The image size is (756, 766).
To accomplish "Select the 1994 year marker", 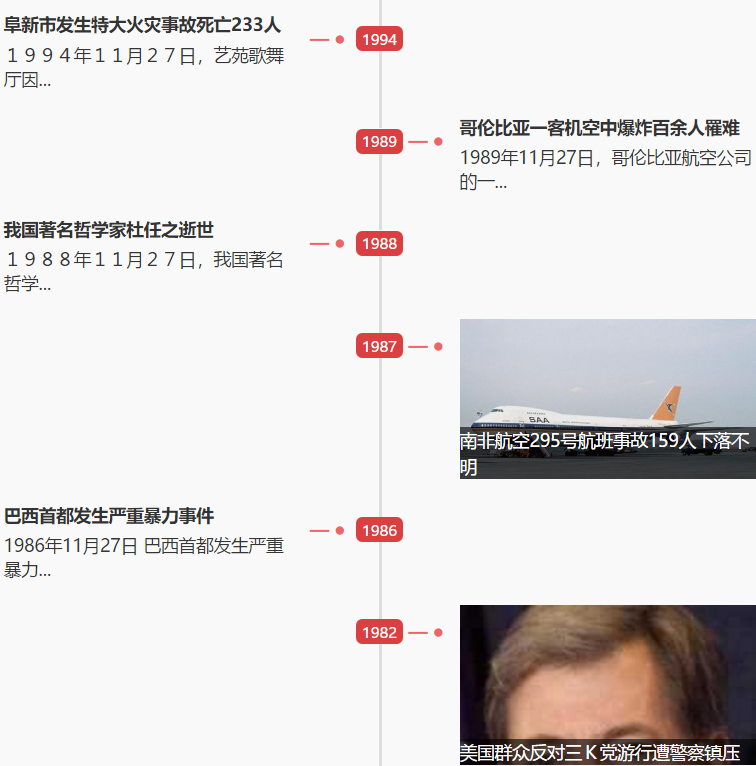I will coord(379,40).
